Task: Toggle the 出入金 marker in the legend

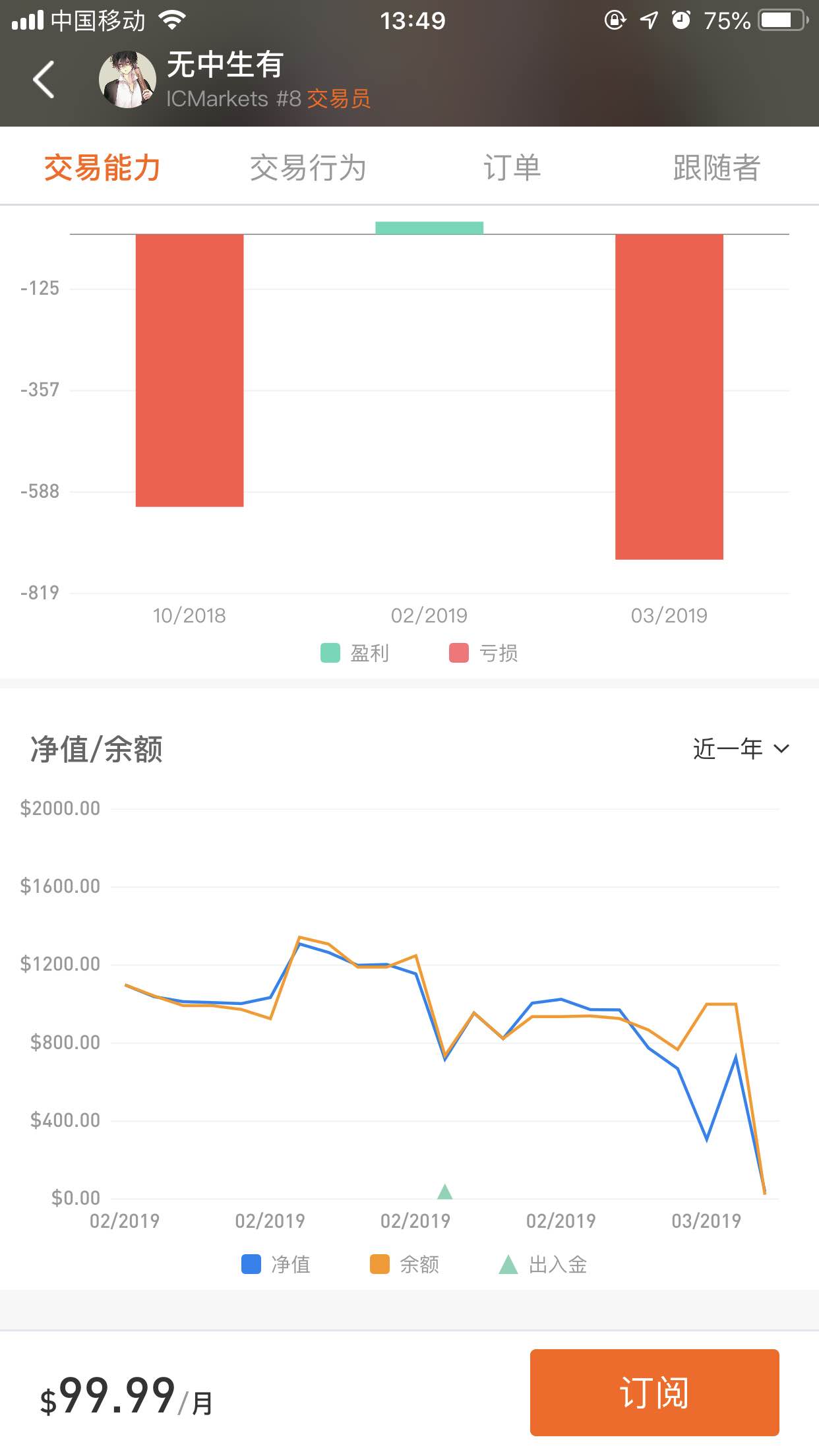Action: click(543, 1264)
